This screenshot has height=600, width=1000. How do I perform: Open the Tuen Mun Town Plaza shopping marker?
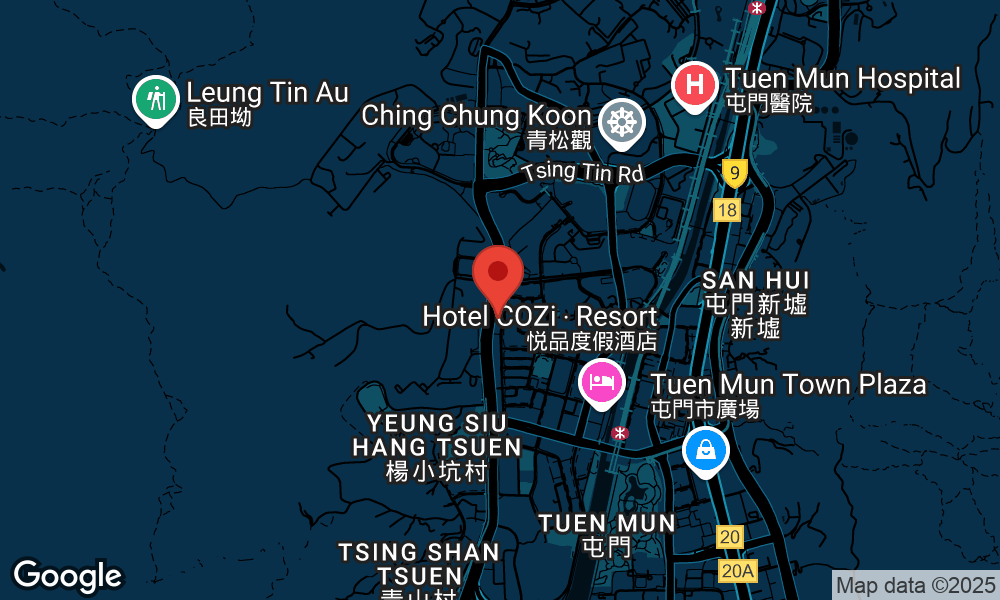point(706,450)
